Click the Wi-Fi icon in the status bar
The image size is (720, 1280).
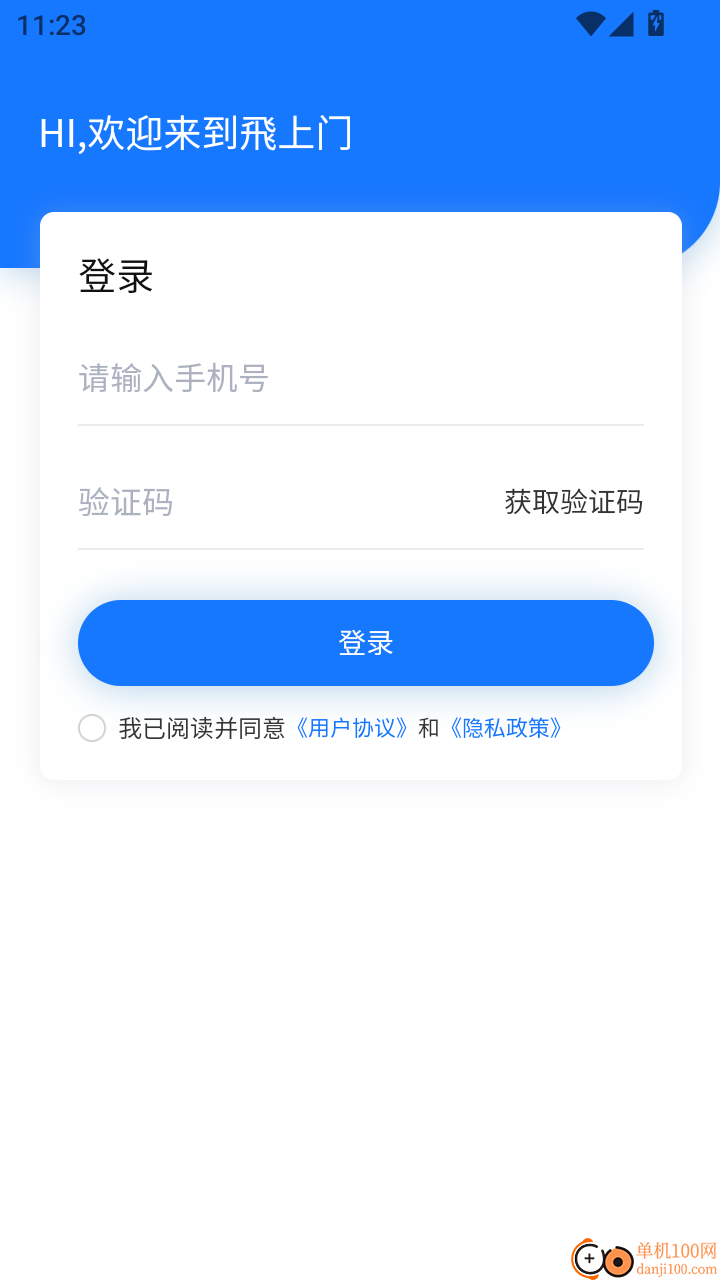(x=590, y=24)
